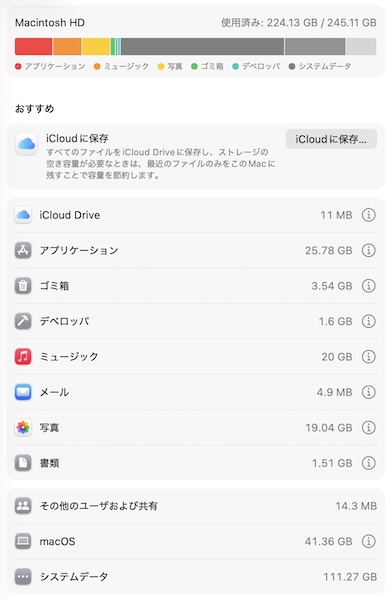Click the iCloudに保存… button
Screen dimensions: 392x600
[331, 139]
